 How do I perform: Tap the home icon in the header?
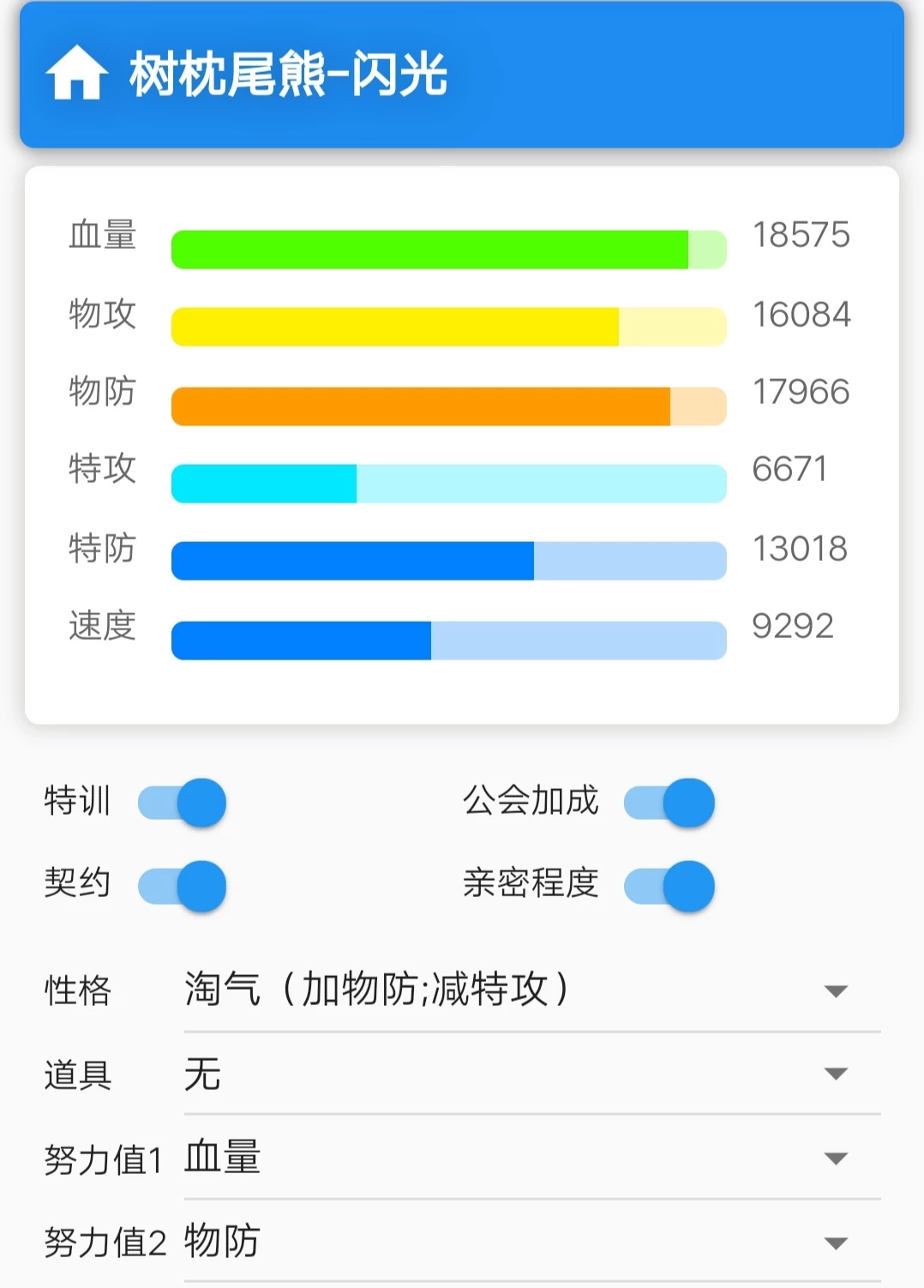point(76,74)
